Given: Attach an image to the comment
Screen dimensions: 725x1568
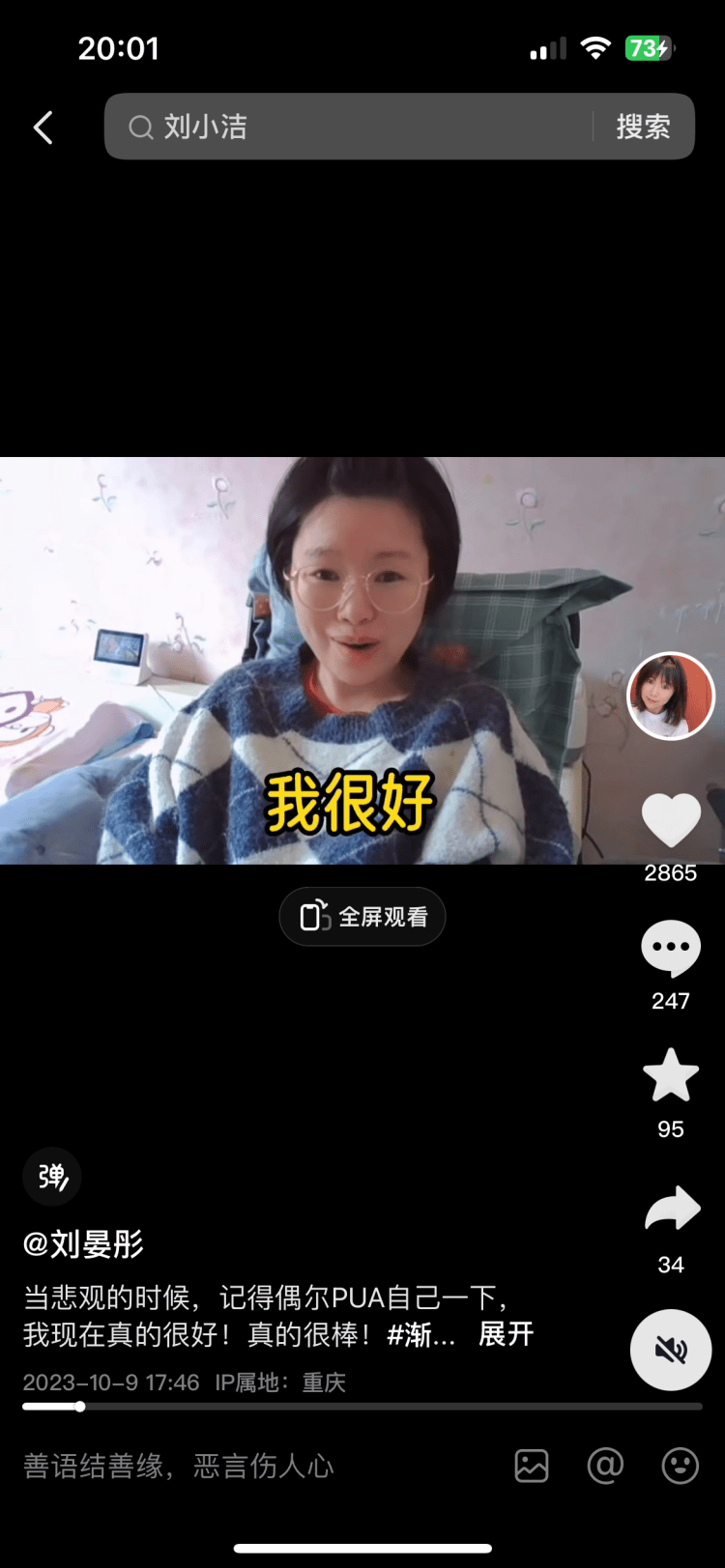Looking at the screenshot, I should tap(532, 1467).
